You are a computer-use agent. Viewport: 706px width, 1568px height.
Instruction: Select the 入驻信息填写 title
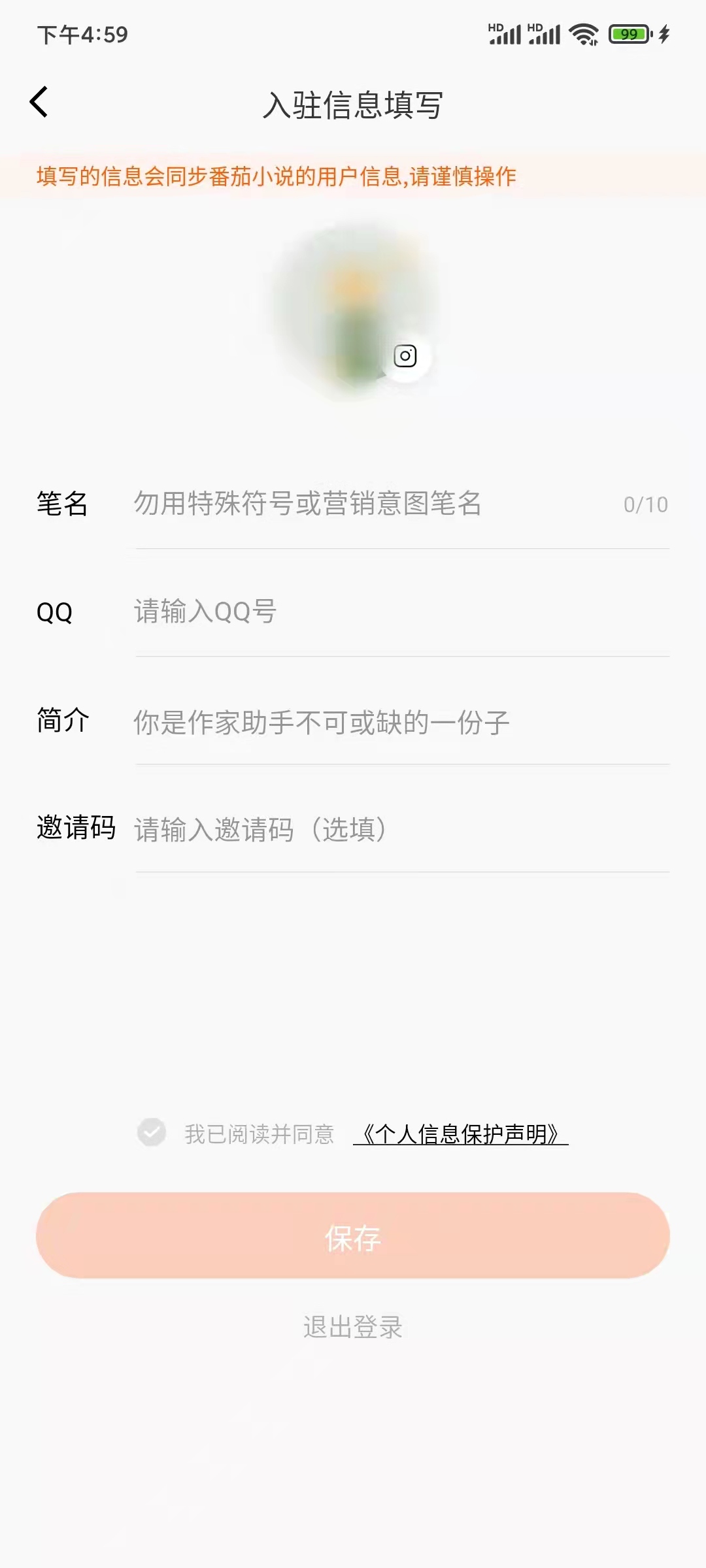[x=353, y=105]
